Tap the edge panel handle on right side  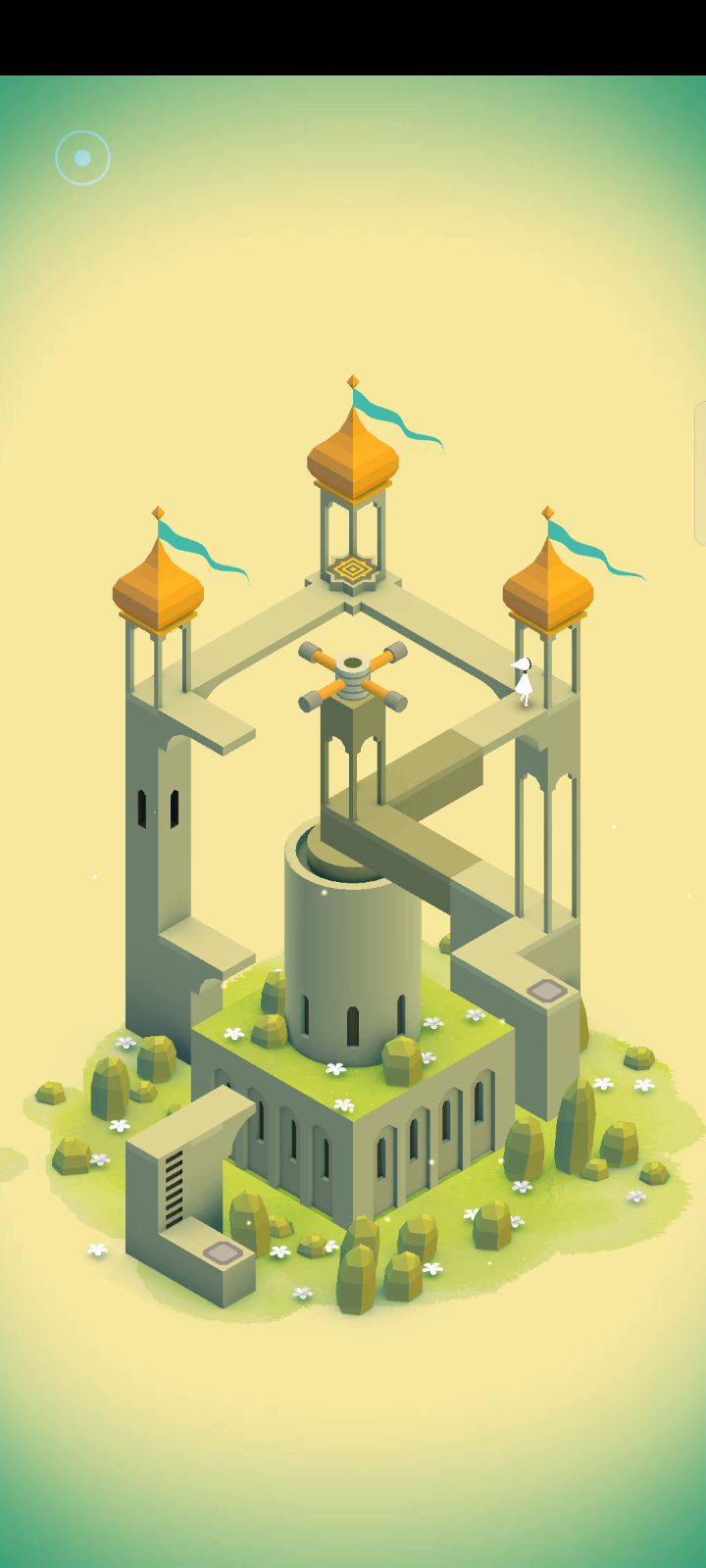[700, 473]
